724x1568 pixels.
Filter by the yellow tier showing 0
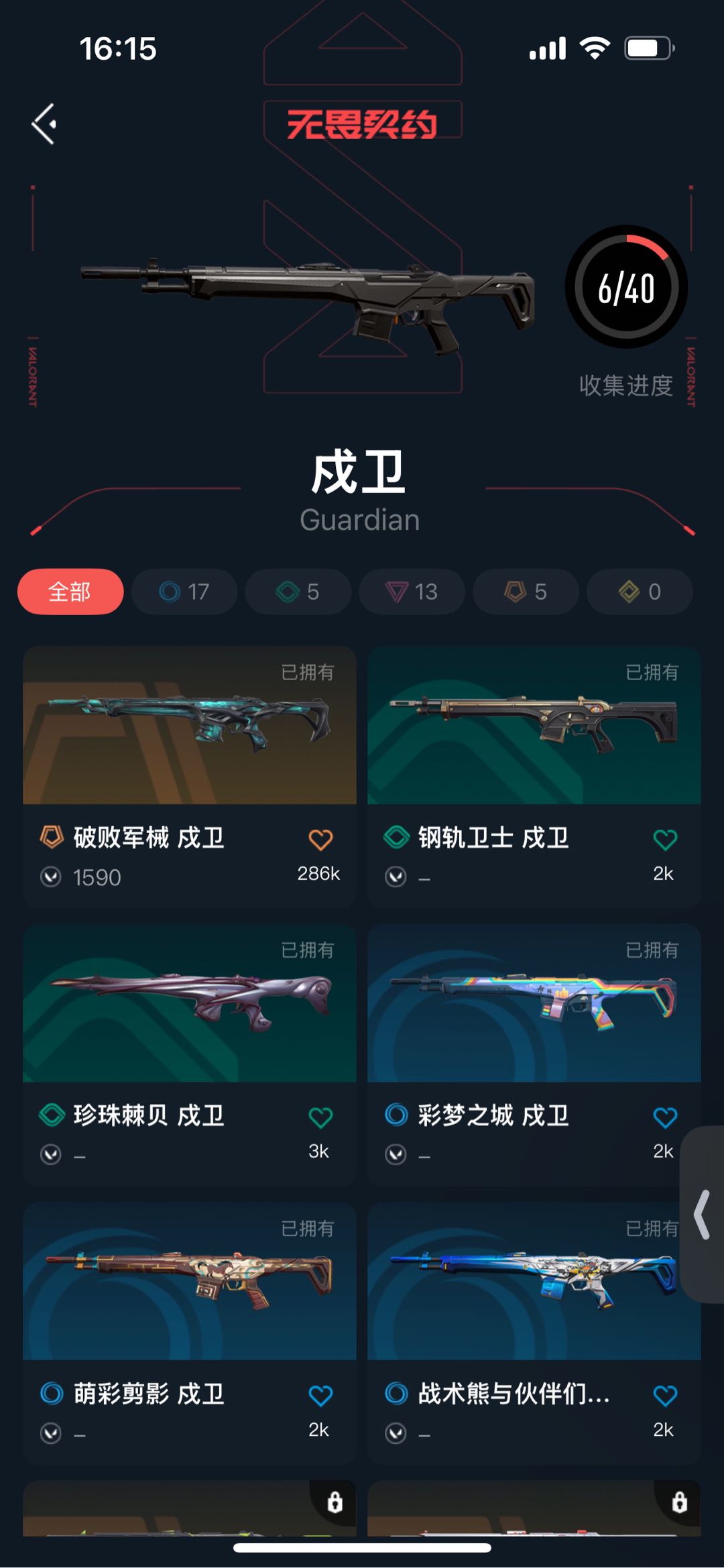pyautogui.click(x=640, y=592)
